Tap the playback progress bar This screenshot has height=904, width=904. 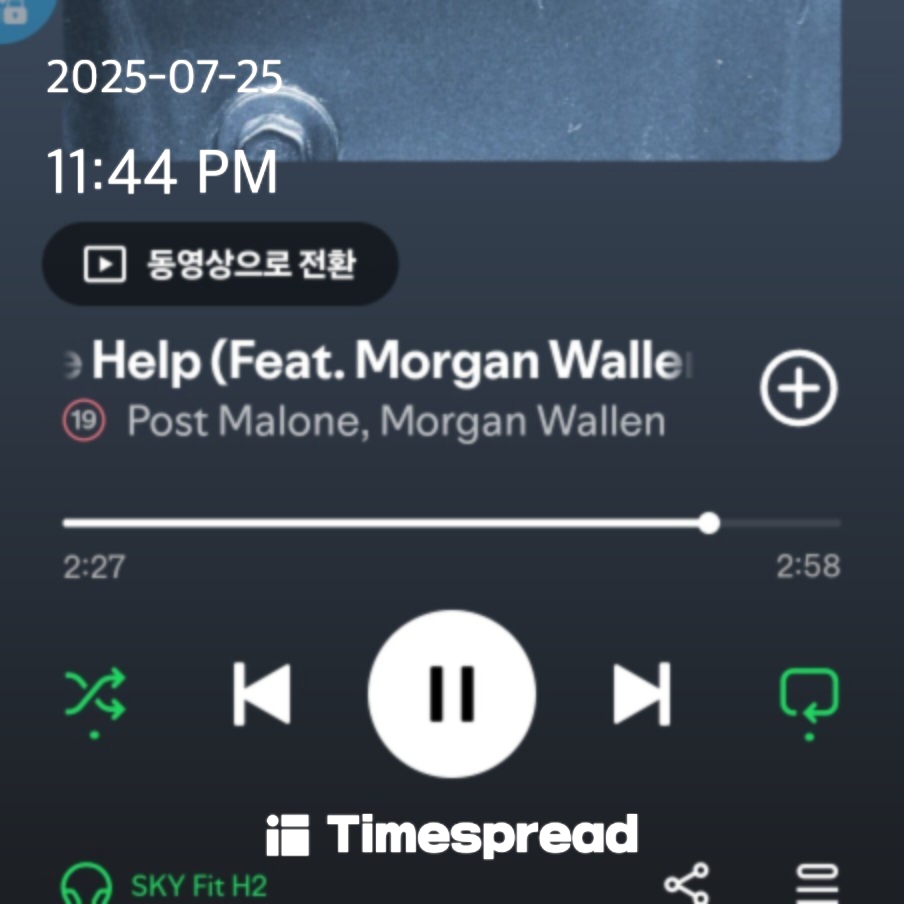(452, 523)
